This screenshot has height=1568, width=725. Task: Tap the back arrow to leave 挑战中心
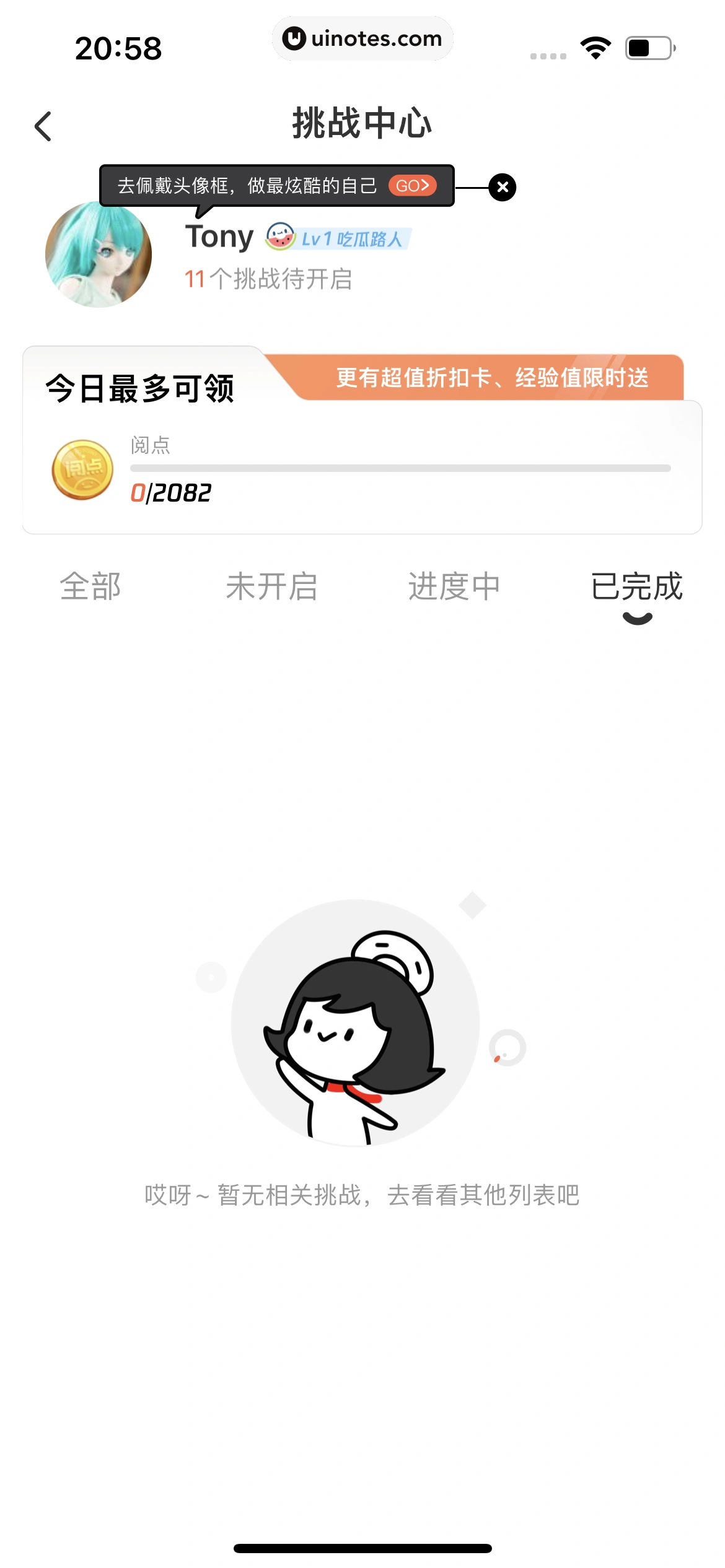42,126
